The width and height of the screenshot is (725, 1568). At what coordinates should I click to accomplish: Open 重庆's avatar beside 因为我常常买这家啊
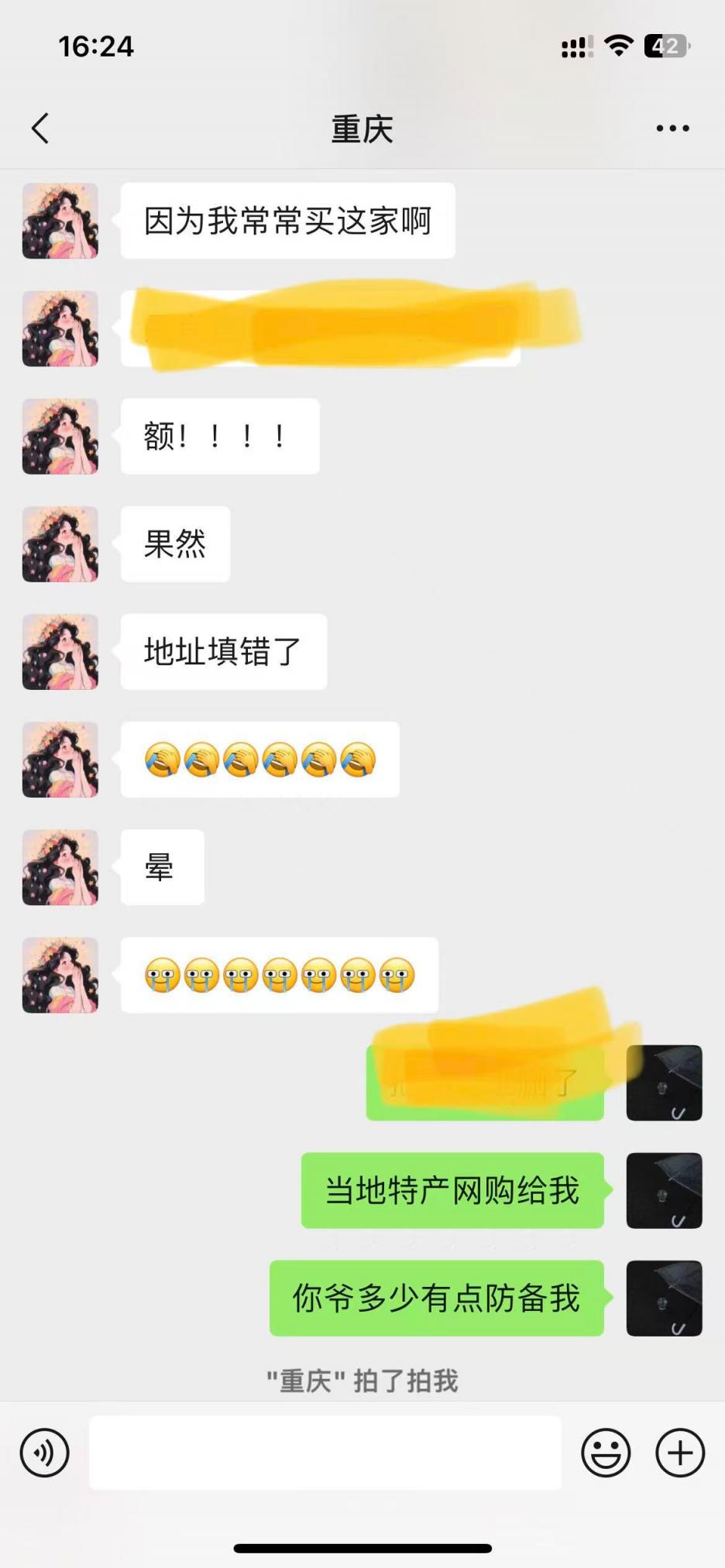tap(60, 221)
